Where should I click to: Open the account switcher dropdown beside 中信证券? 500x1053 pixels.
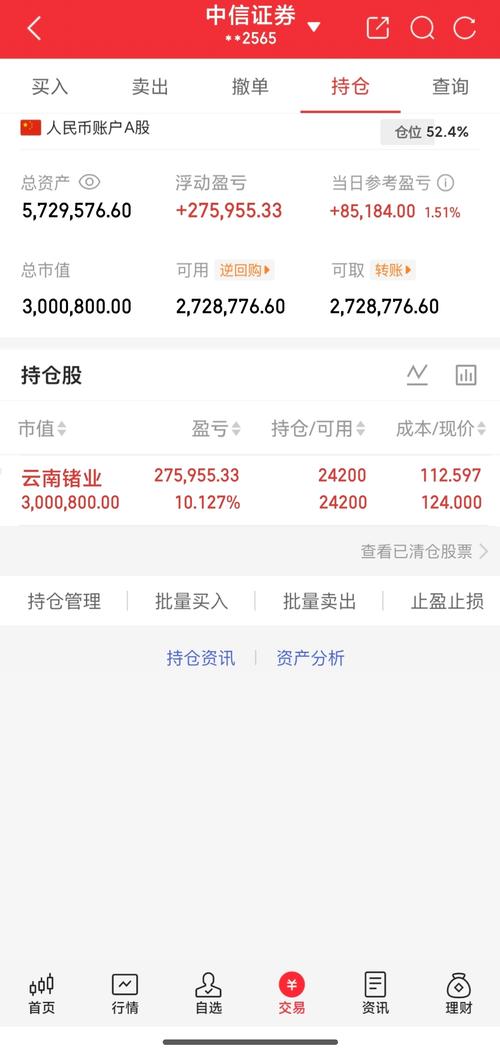coord(313,28)
